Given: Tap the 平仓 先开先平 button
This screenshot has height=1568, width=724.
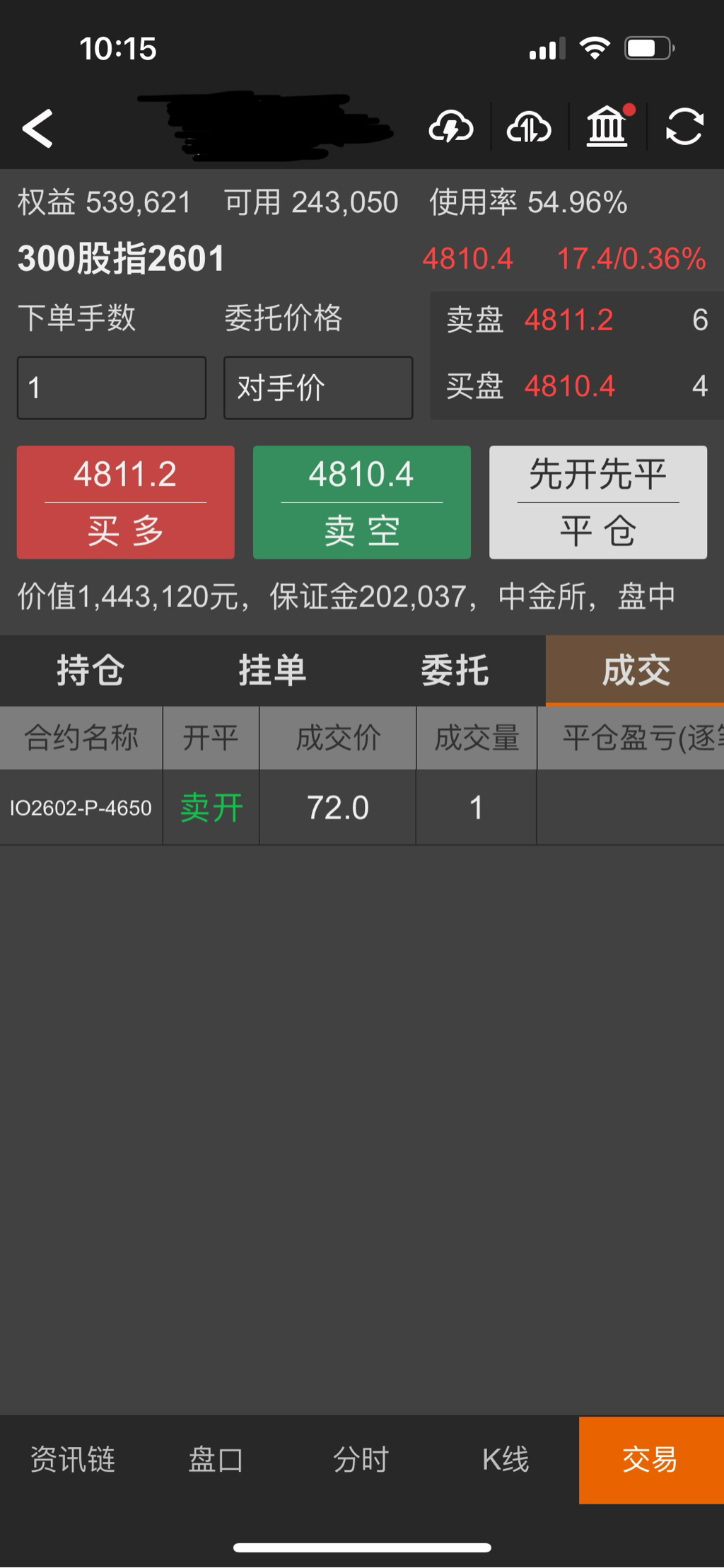Looking at the screenshot, I should coord(598,502).
